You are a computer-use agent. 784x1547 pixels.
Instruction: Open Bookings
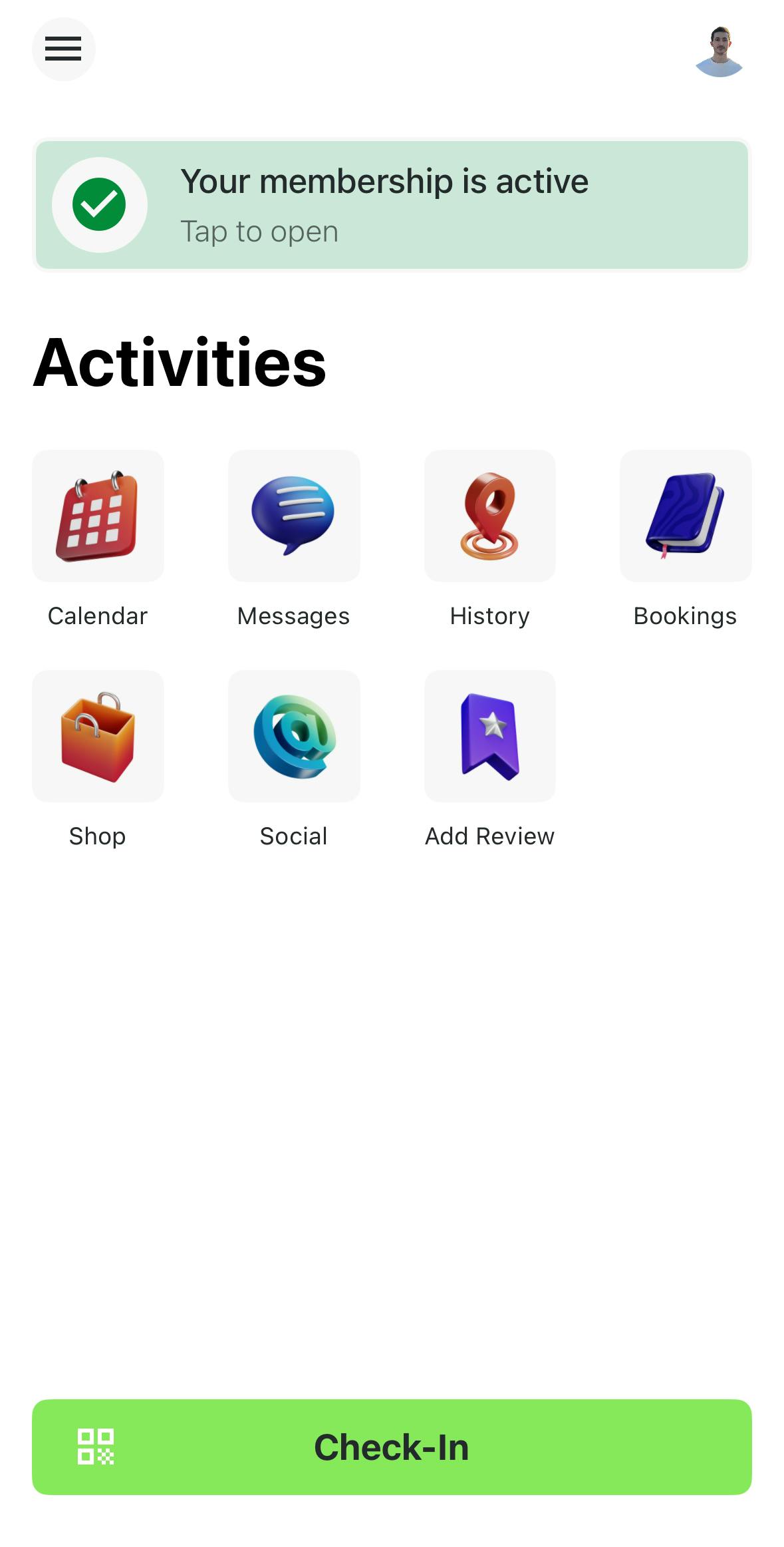(686, 516)
